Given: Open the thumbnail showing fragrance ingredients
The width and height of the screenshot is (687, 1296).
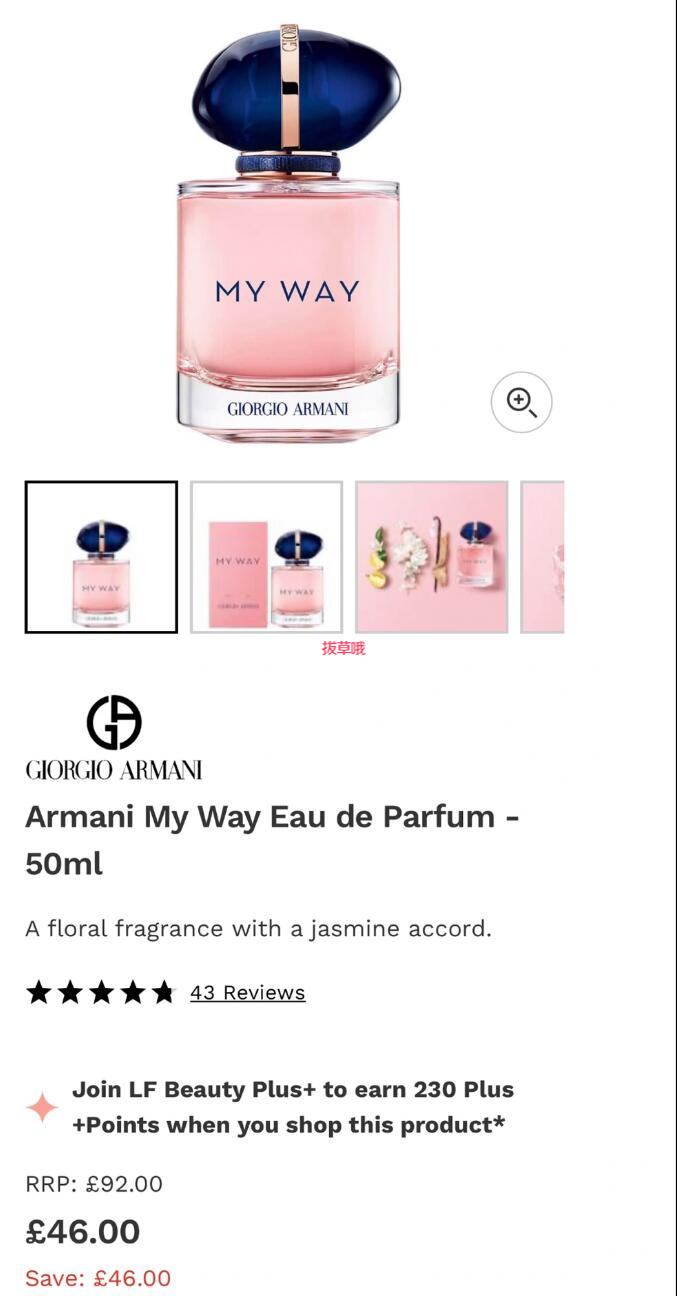Looking at the screenshot, I should click(431, 557).
